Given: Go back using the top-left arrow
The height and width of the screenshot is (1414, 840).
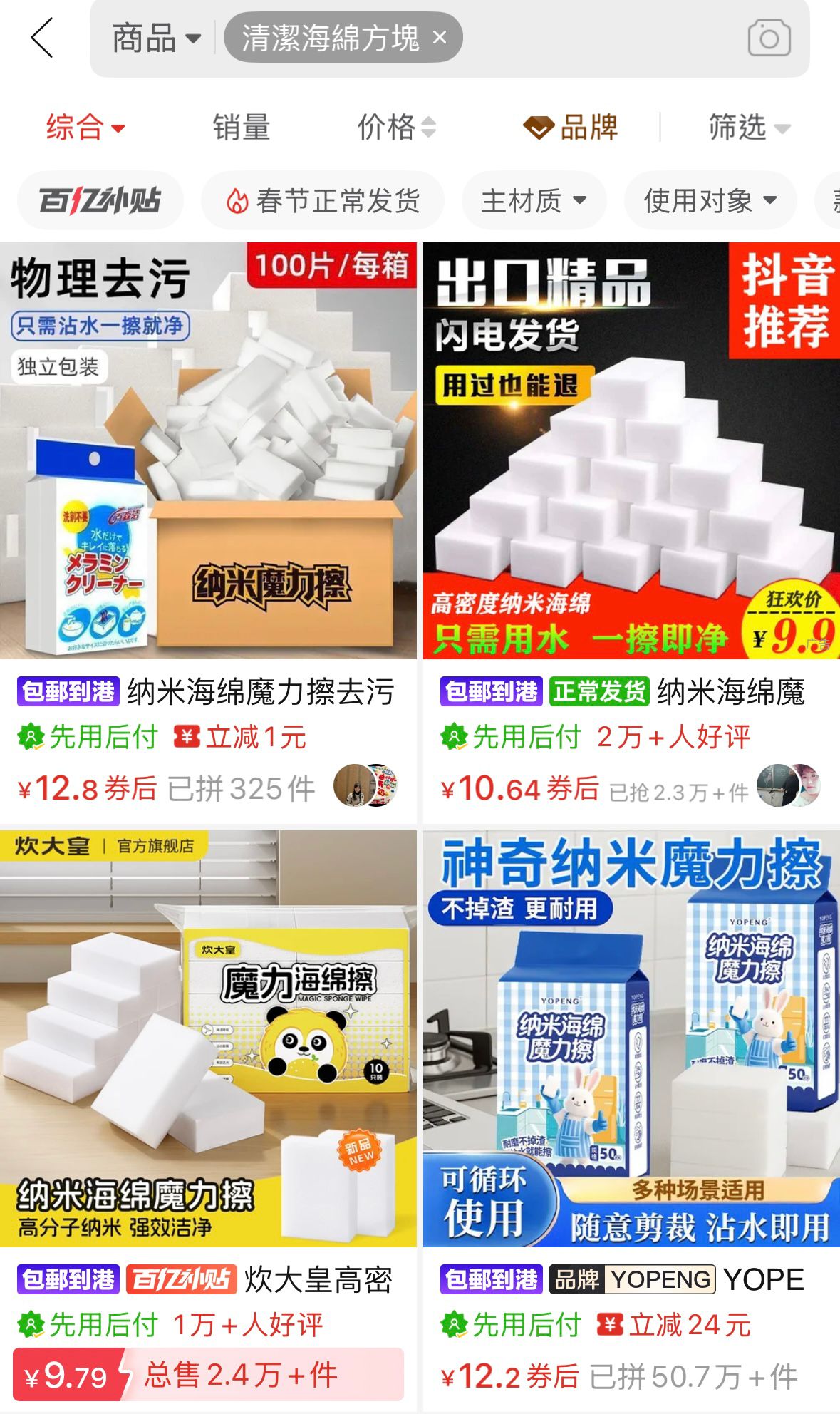Looking at the screenshot, I should click(x=43, y=38).
